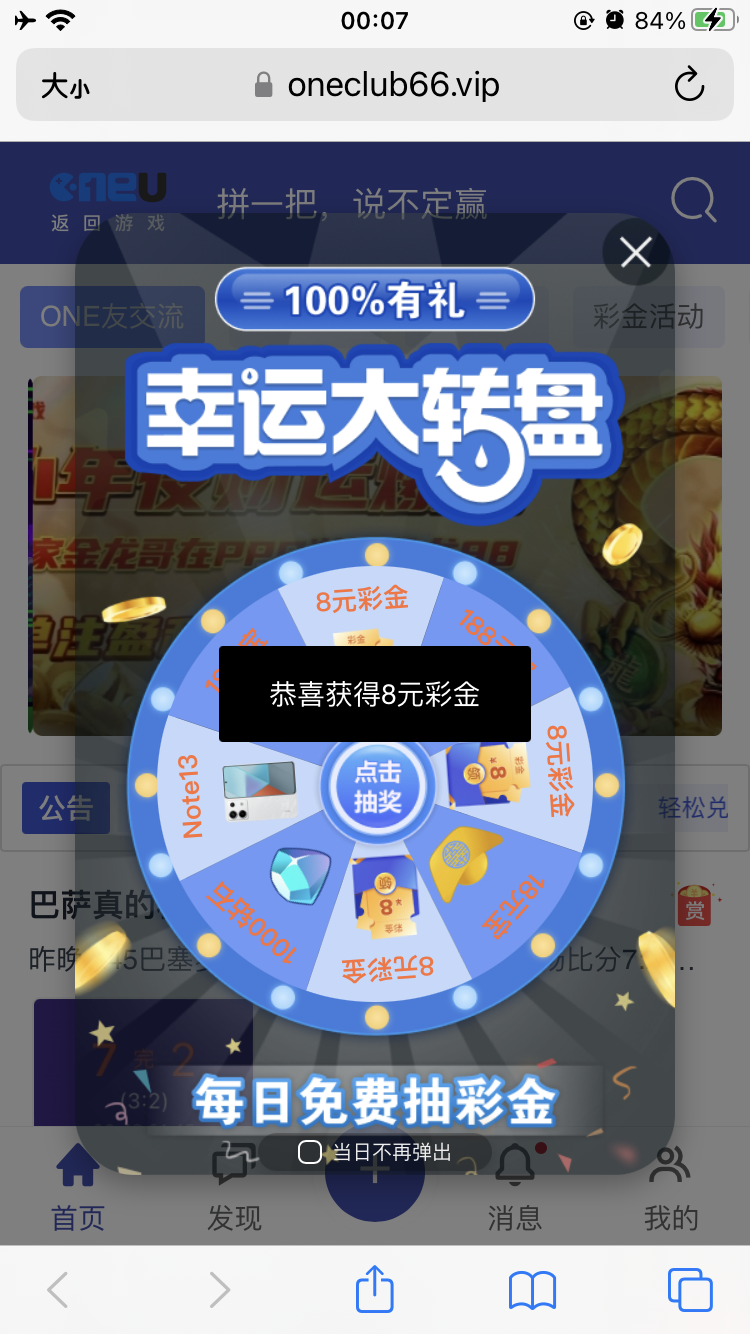Check the 当日不再弹出 option
This screenshot has height=1334, width=750.
click(x=310, y=1152)
